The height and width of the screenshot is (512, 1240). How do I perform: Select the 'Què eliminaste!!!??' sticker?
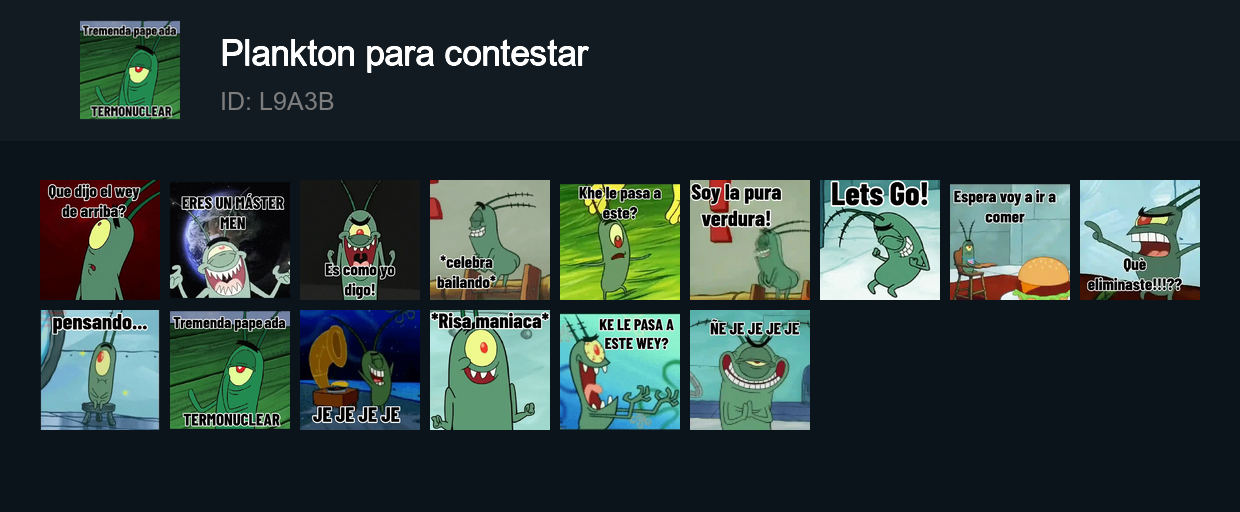1140,240
